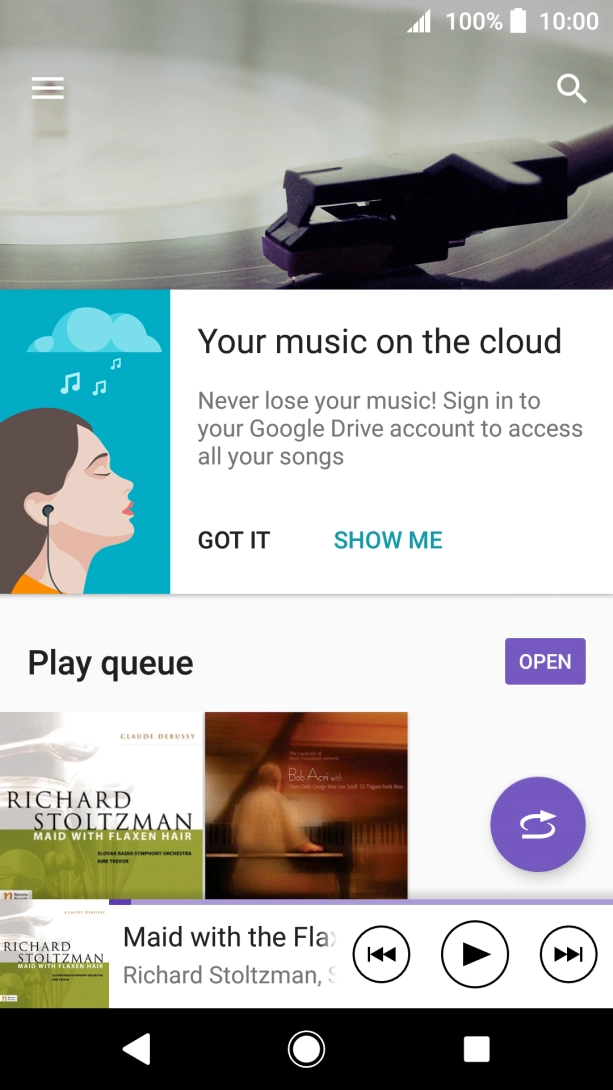Skip to the previous track
Viewport: 613px width, 1090px height.
[x=381, y=955]
